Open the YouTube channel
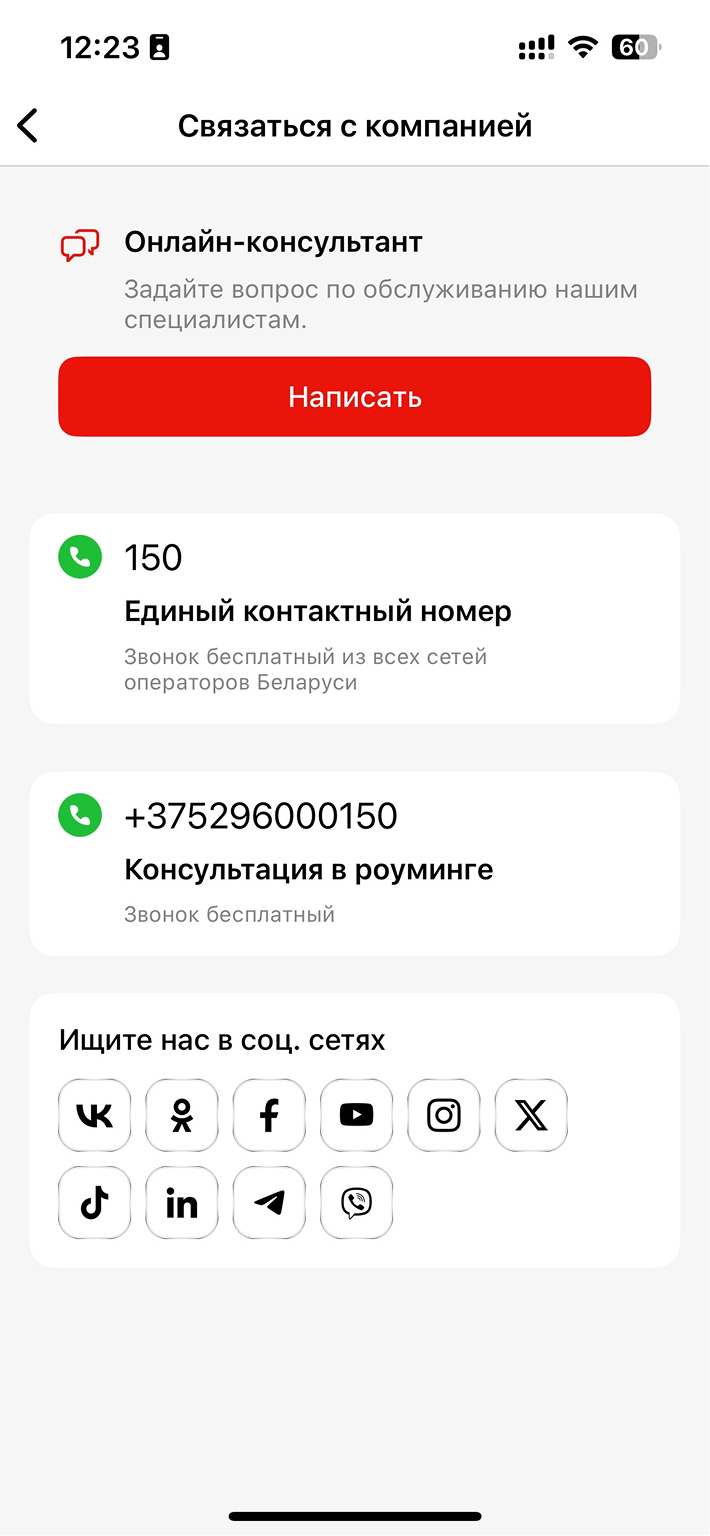710x1536 pixels. point(356,1115)
